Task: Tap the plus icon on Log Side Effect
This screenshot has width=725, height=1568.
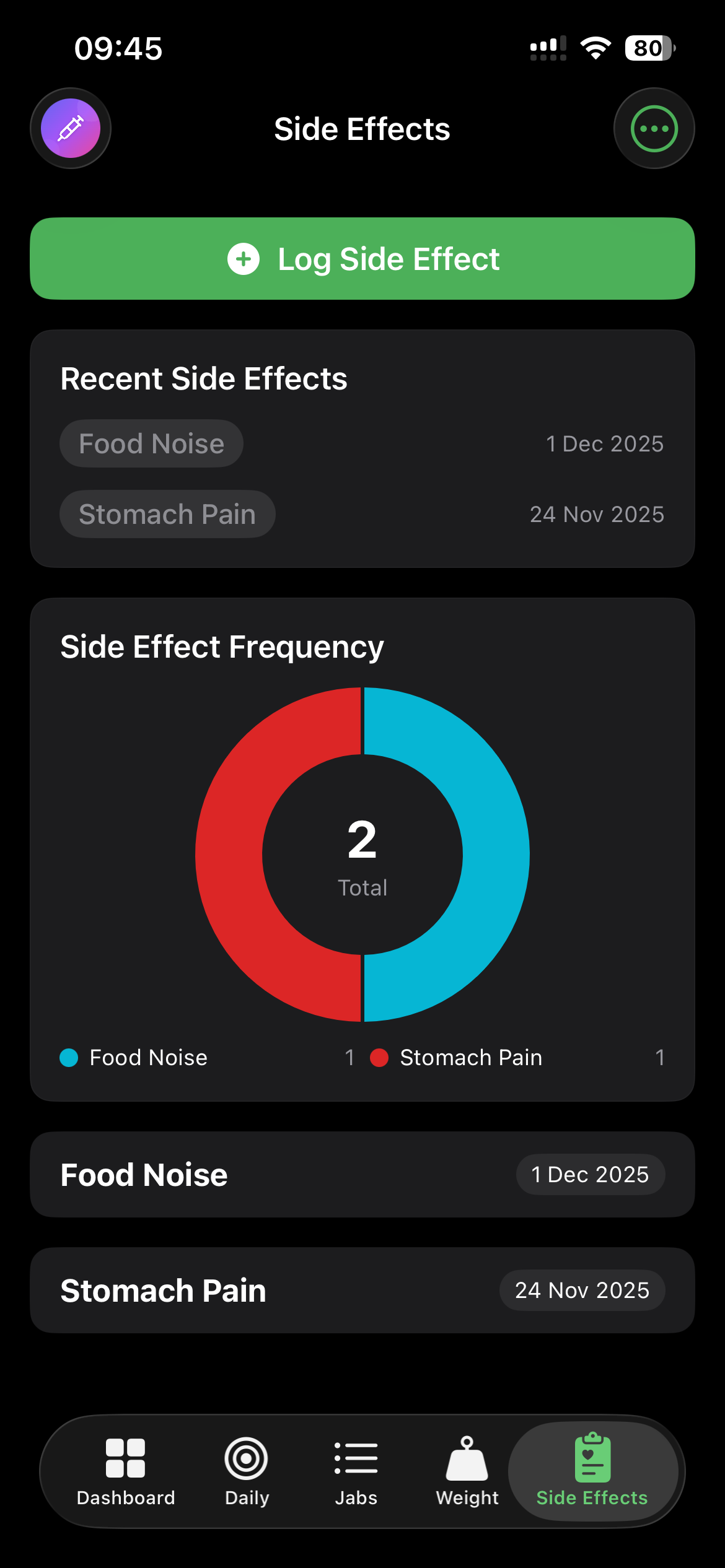Action: [x=243, y=259]
